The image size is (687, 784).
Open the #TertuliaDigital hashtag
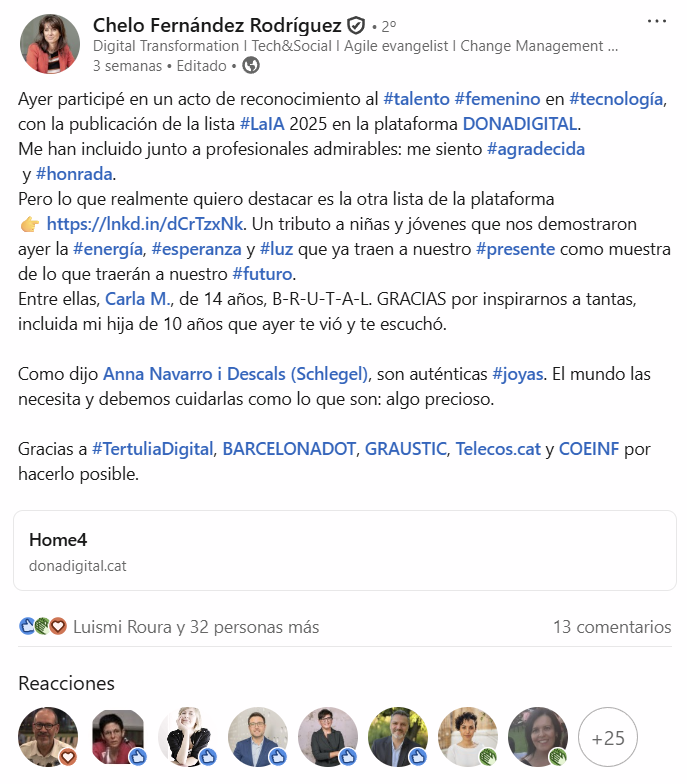[152, 449]
